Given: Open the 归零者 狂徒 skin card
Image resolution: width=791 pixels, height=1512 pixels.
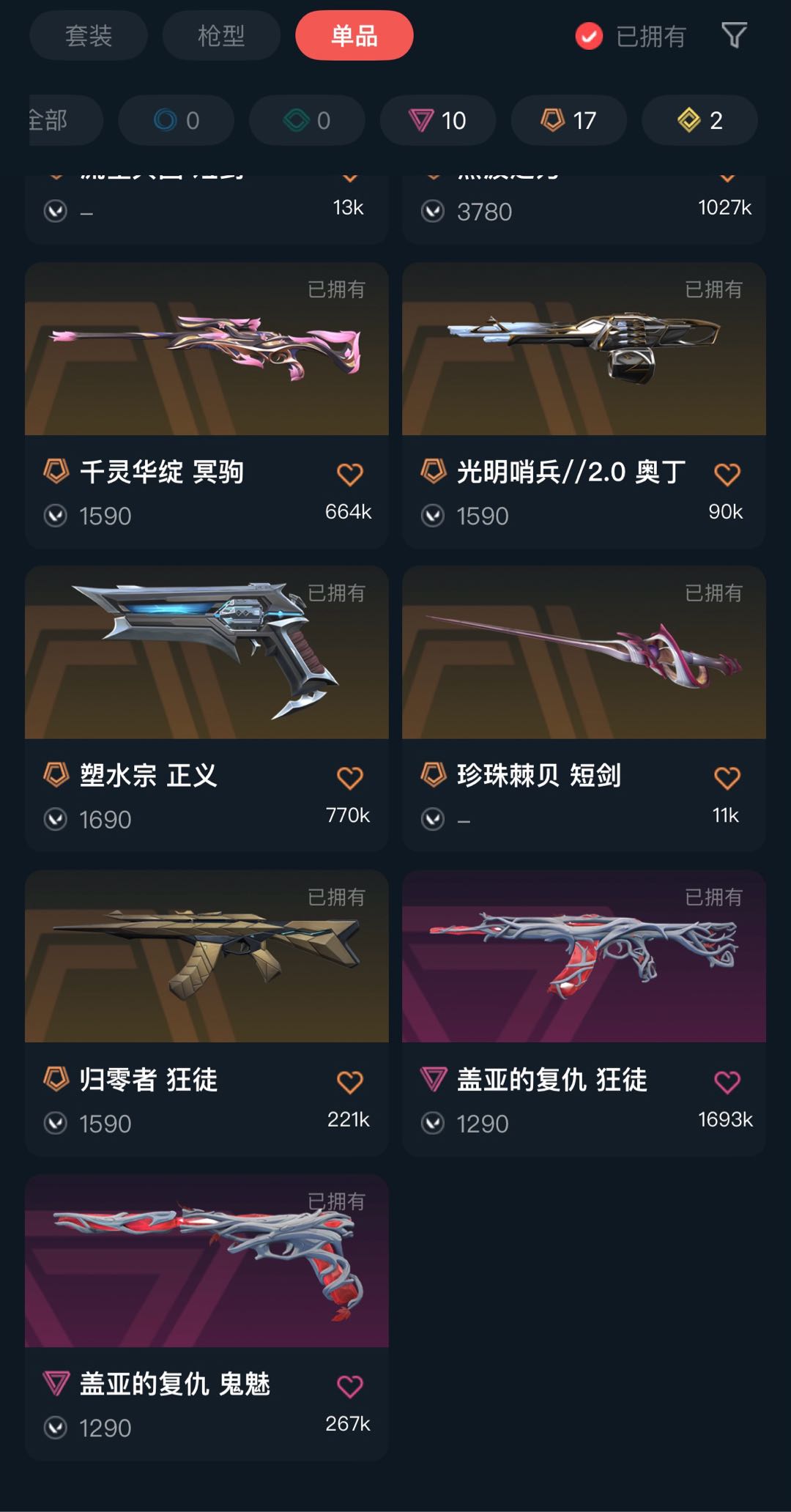Looking at the screenshot, I should point(207,957).
